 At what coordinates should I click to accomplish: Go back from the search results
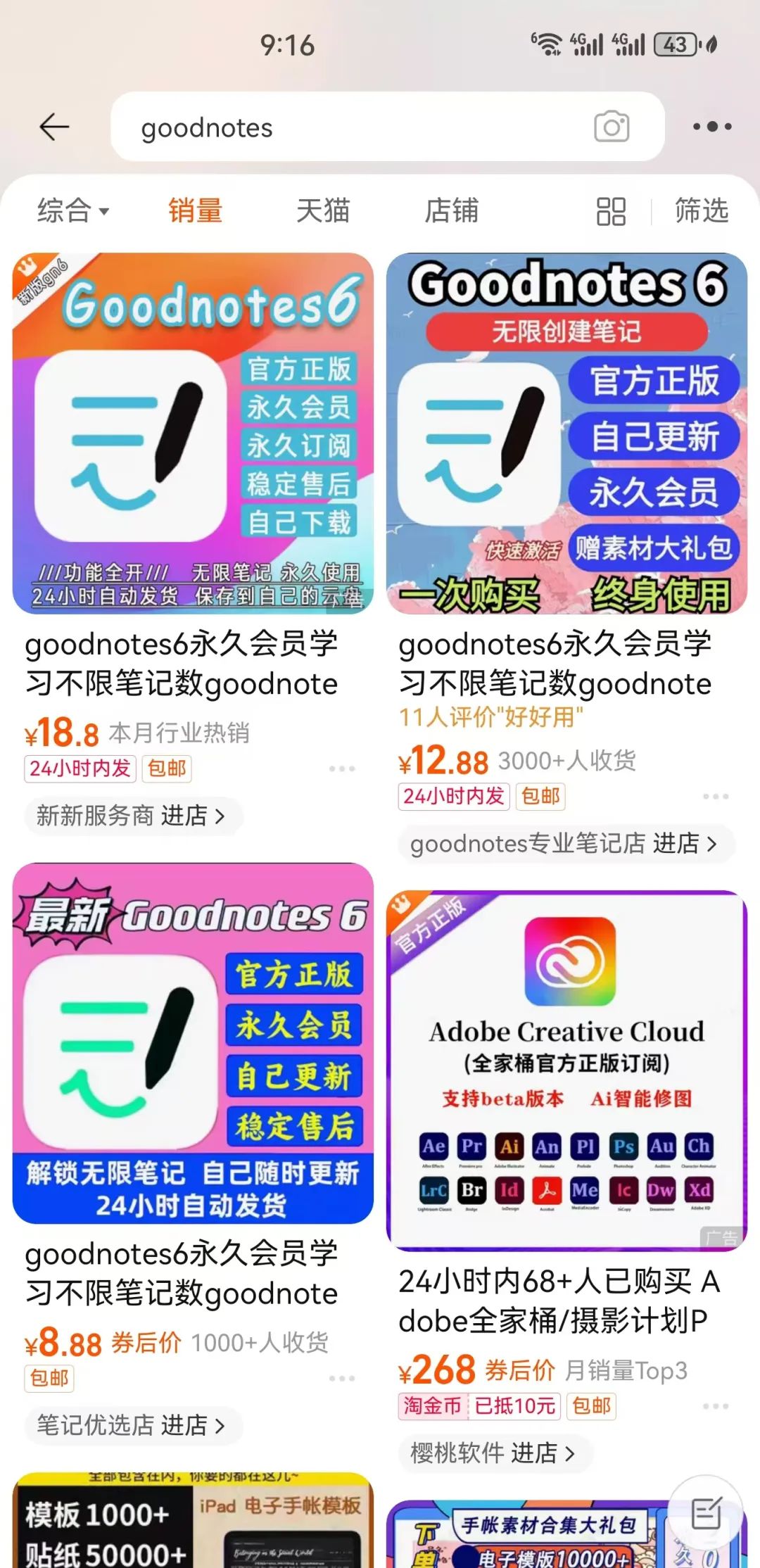coord(53,127)
